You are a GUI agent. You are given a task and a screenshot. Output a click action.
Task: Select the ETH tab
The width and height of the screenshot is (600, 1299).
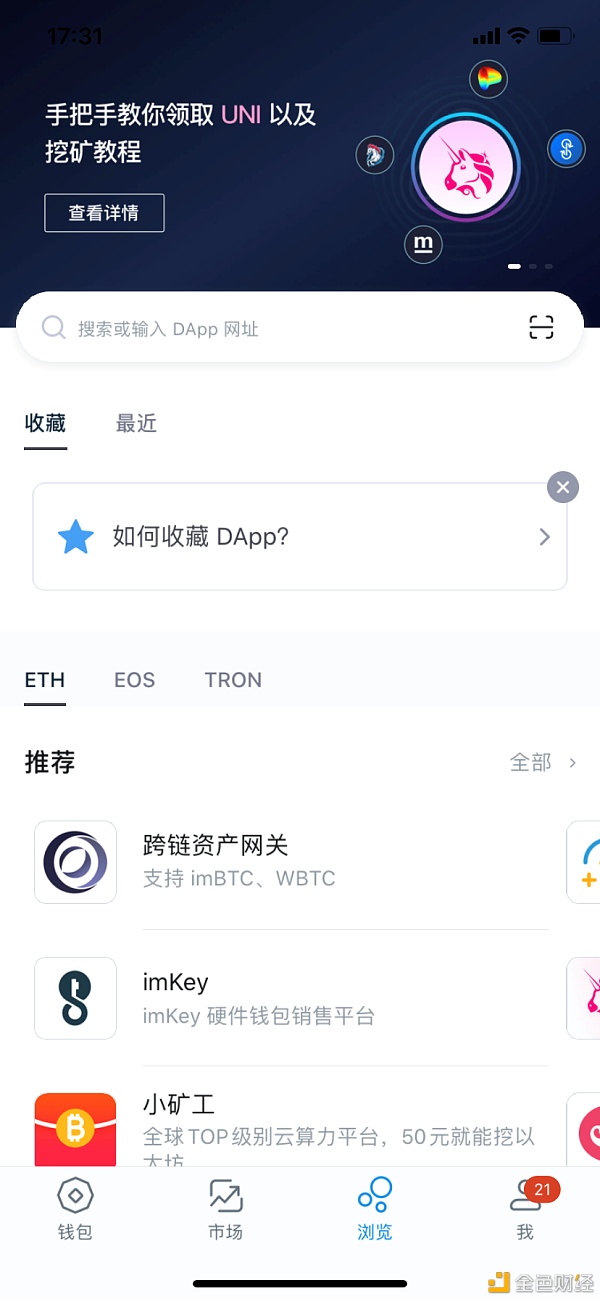[45, 680]
